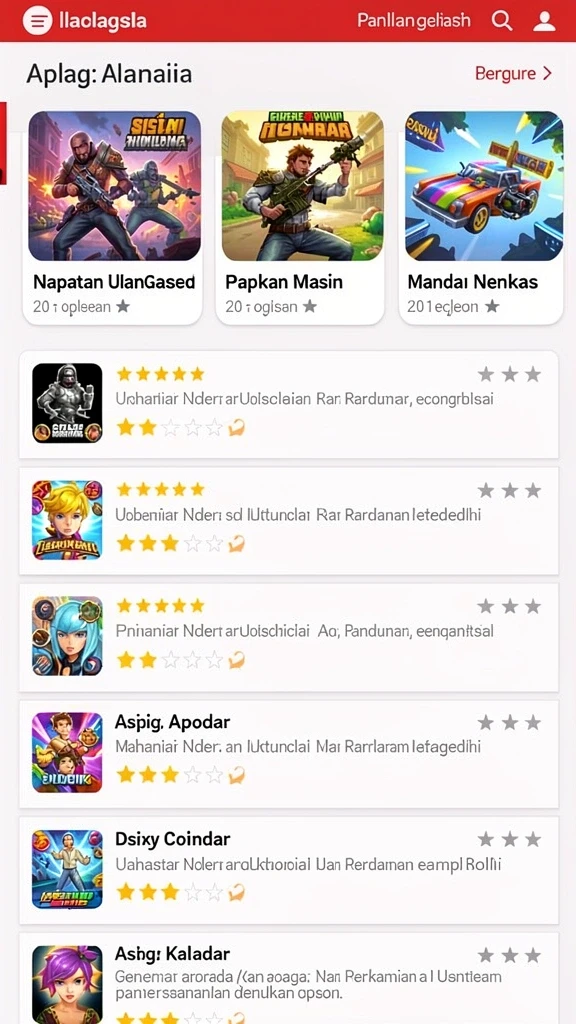This screenshot has width=576, height=1024.
Task: Open the armored soldier app row
Action: (289, 405)
